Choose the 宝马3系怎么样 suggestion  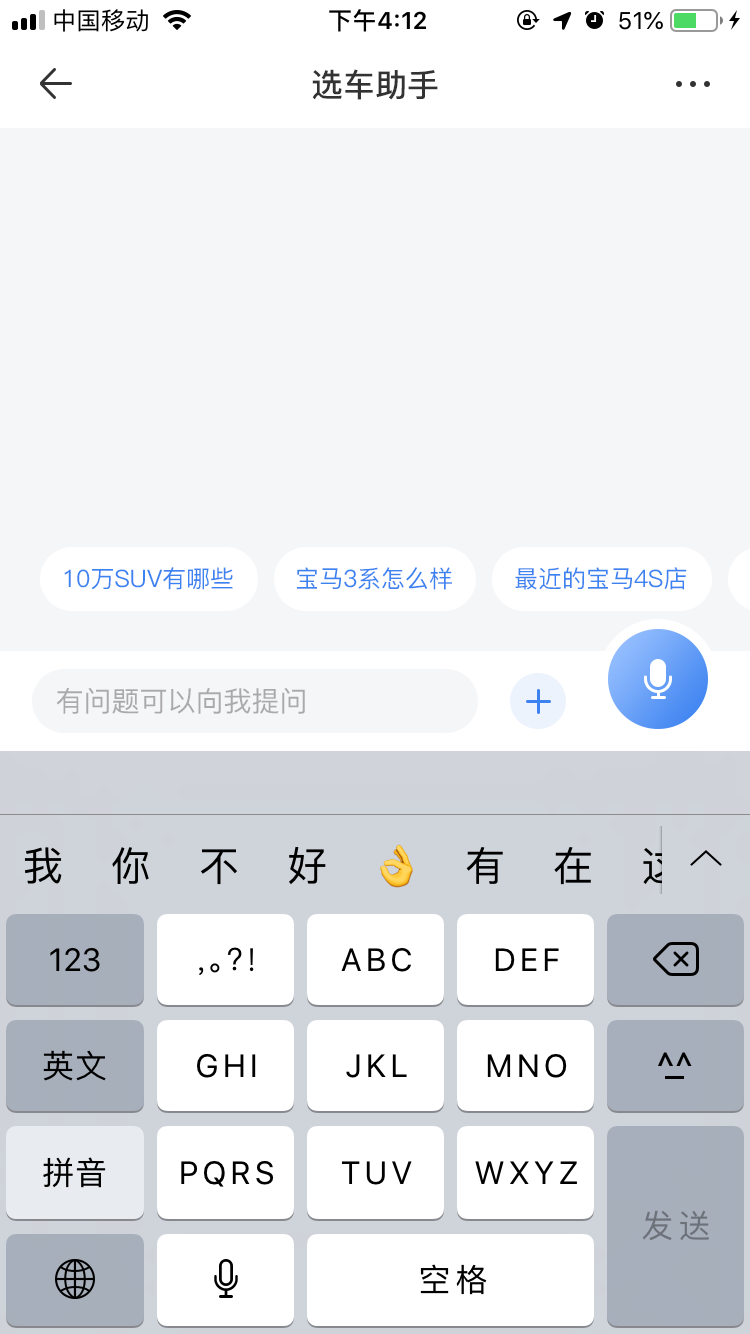(374, 579)
